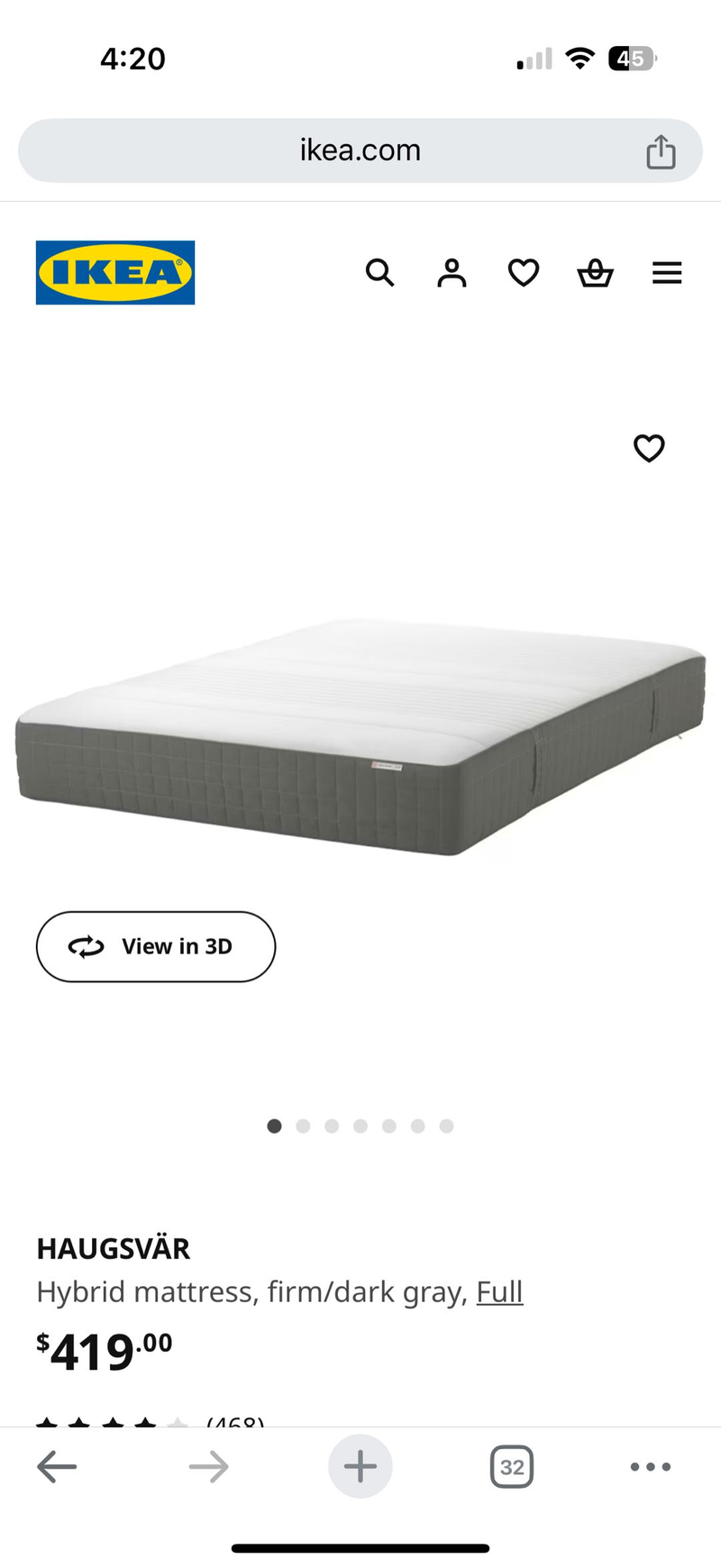Tap the View in 3D button

click(156, 946)
